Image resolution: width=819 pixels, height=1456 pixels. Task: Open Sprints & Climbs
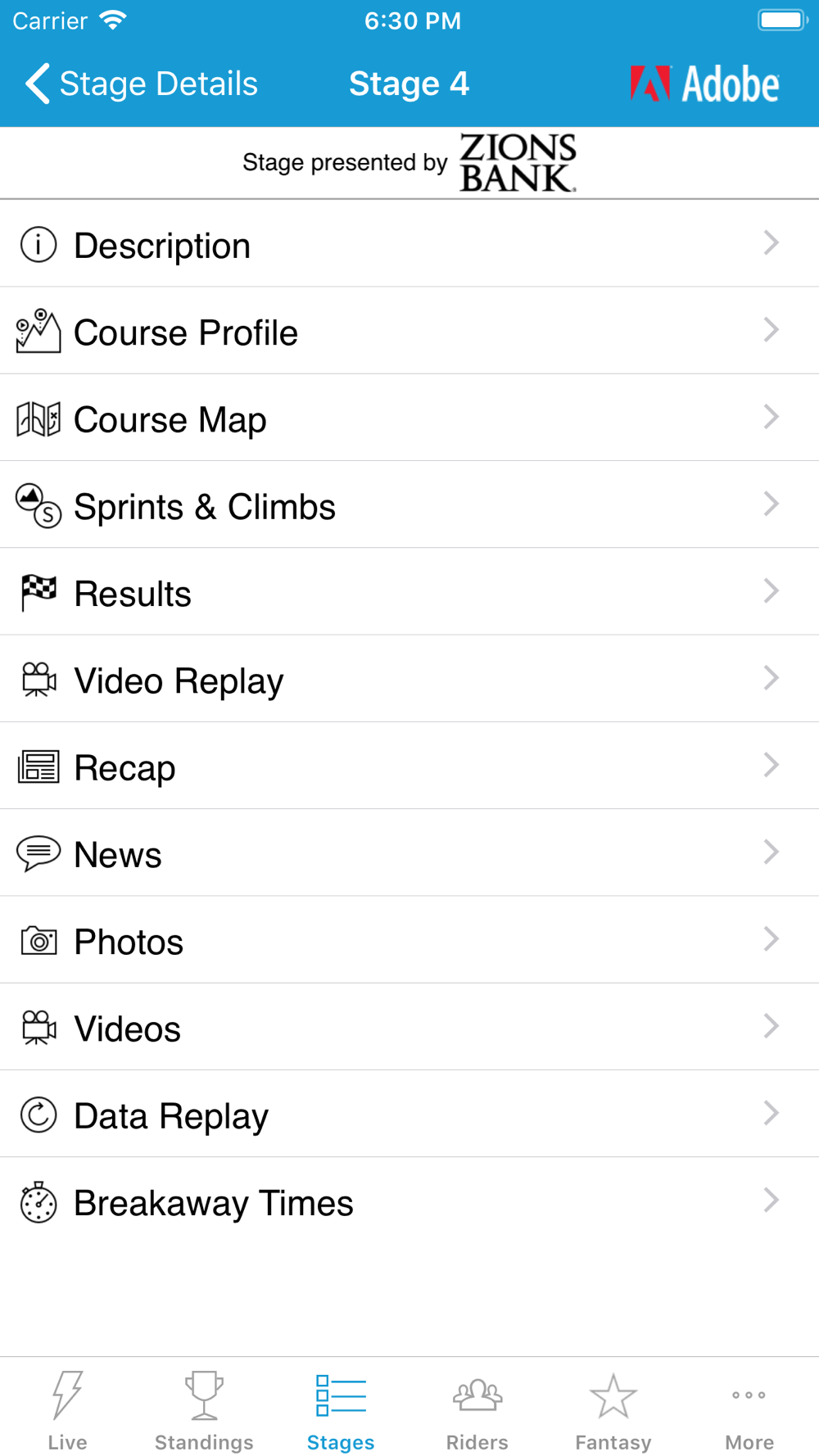pos(409,504)
